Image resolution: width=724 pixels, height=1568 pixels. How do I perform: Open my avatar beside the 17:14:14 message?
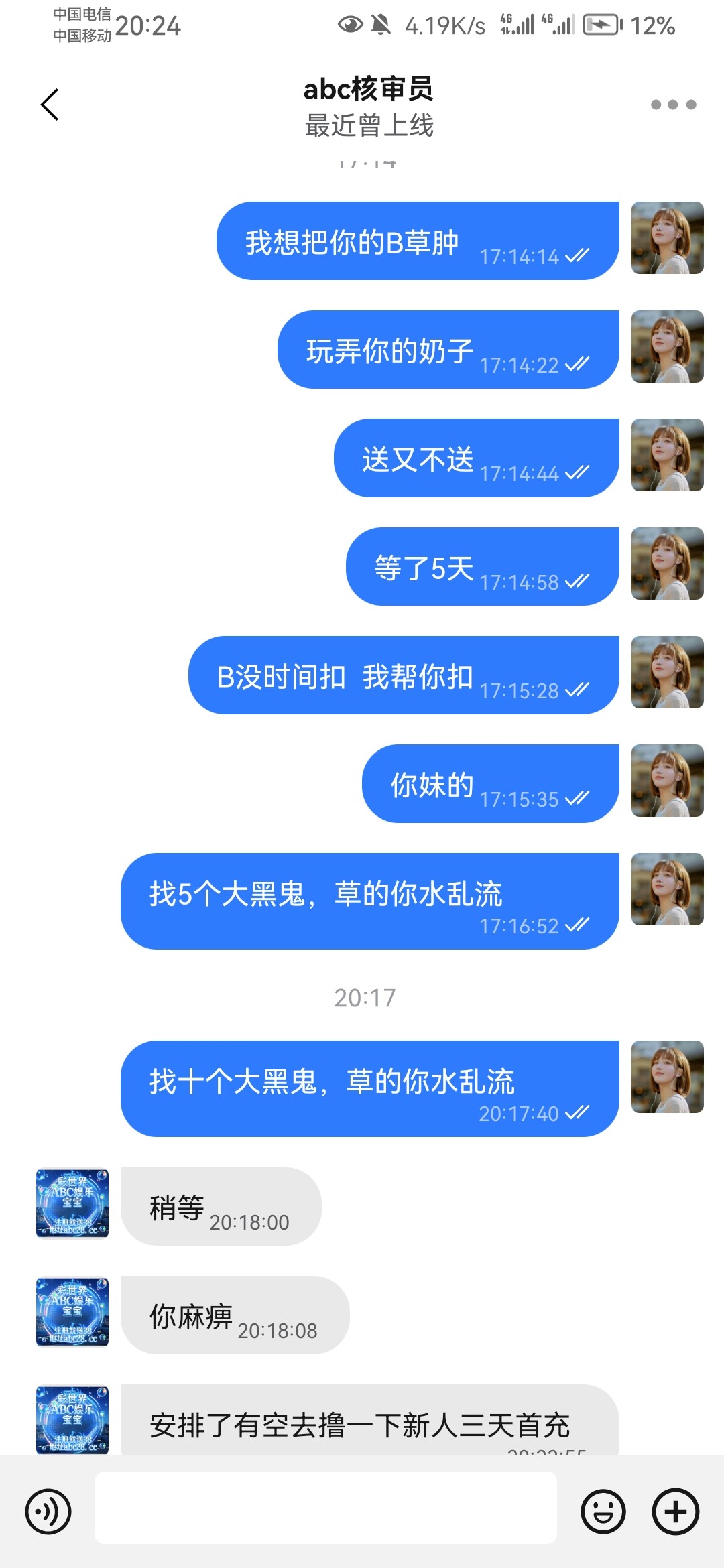click(x=667, y=238)
